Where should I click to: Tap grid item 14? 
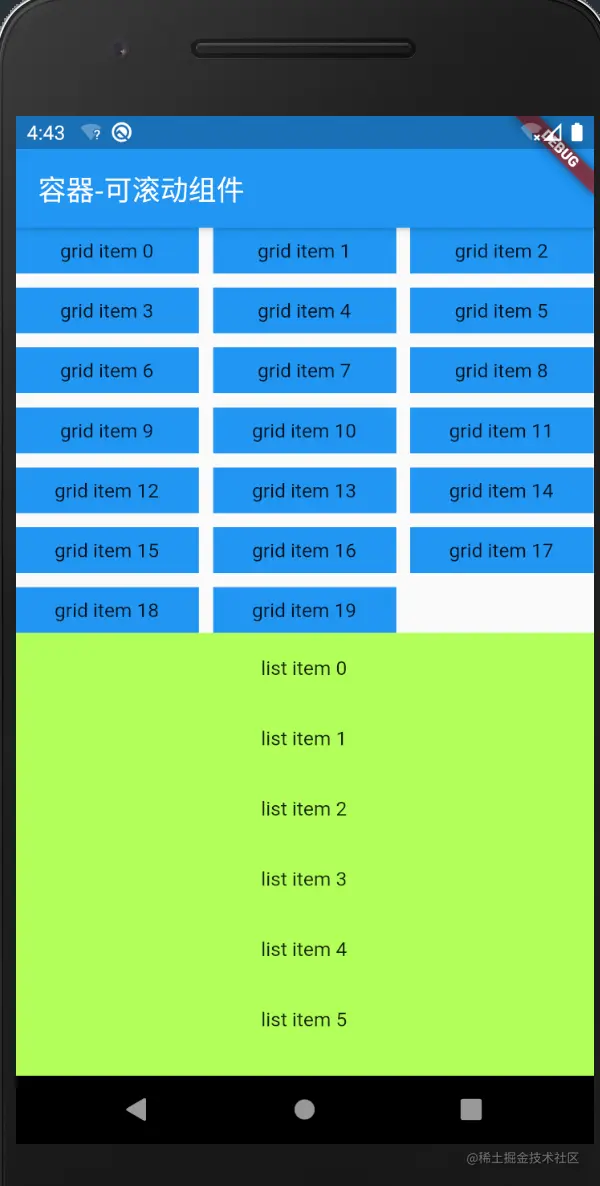[501, 491]
